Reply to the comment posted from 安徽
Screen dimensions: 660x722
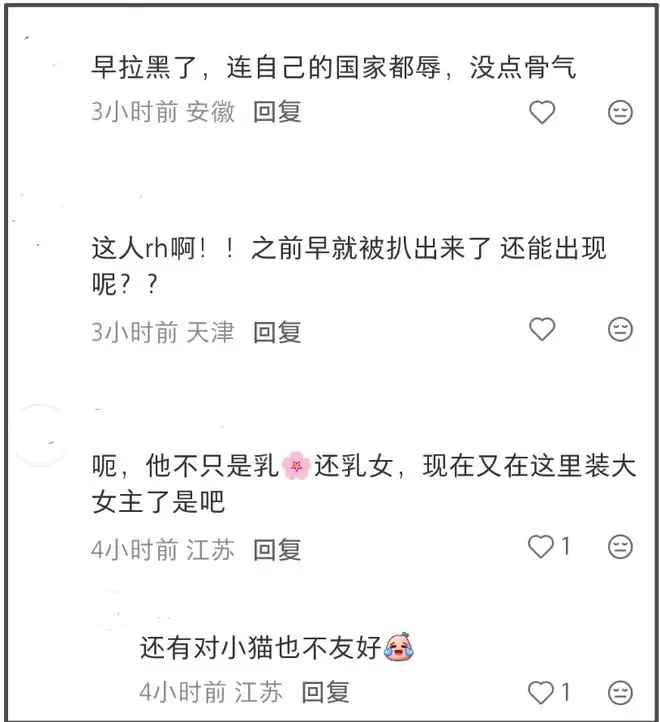pos(277,112)
